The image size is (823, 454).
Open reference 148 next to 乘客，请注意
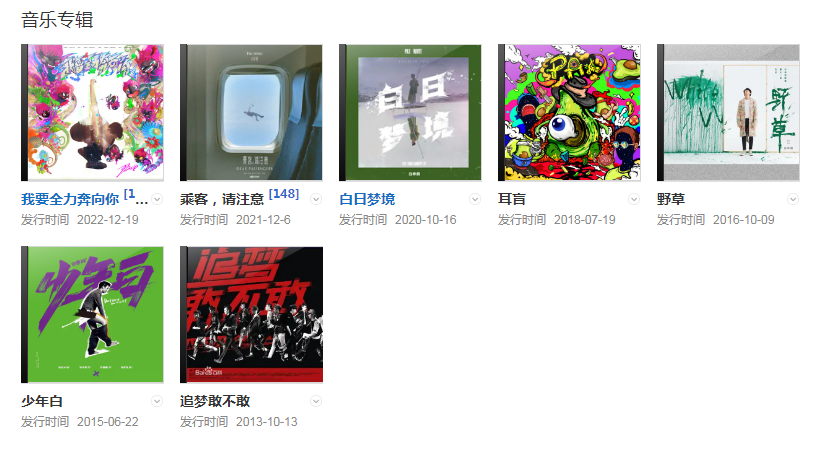[284, 193]
